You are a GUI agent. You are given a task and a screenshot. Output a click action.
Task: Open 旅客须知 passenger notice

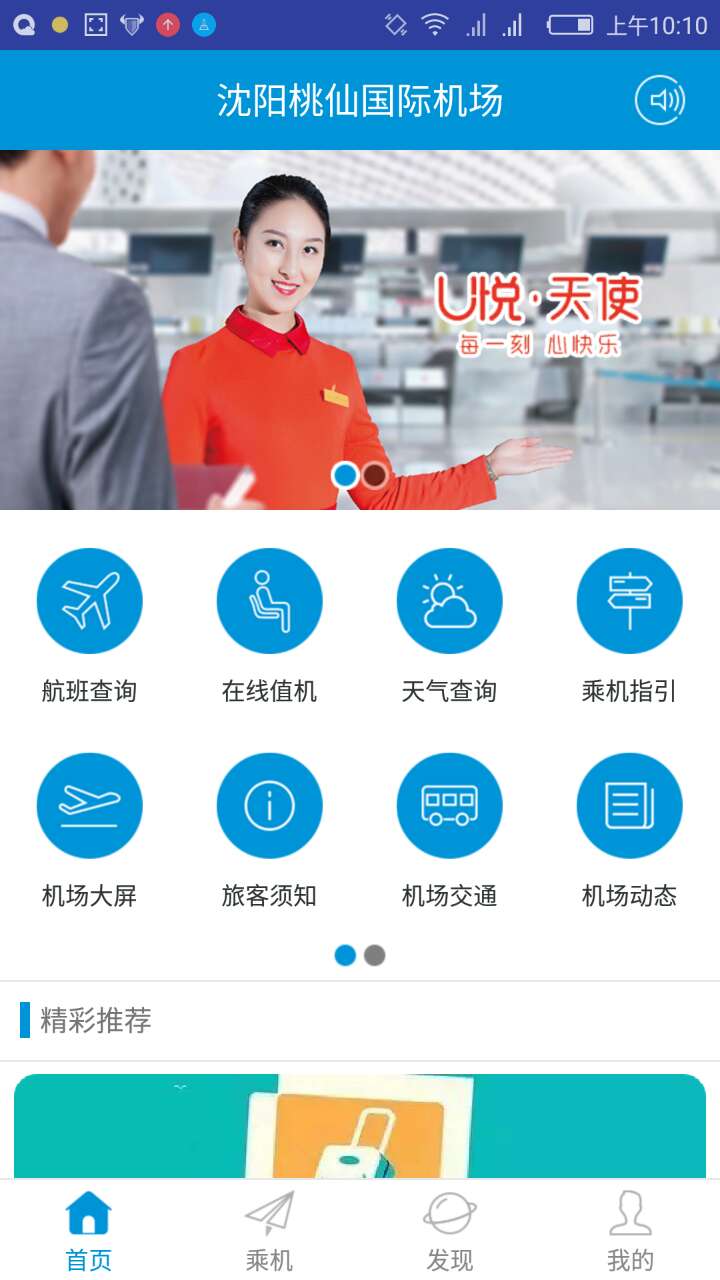[x=270, y=806]
